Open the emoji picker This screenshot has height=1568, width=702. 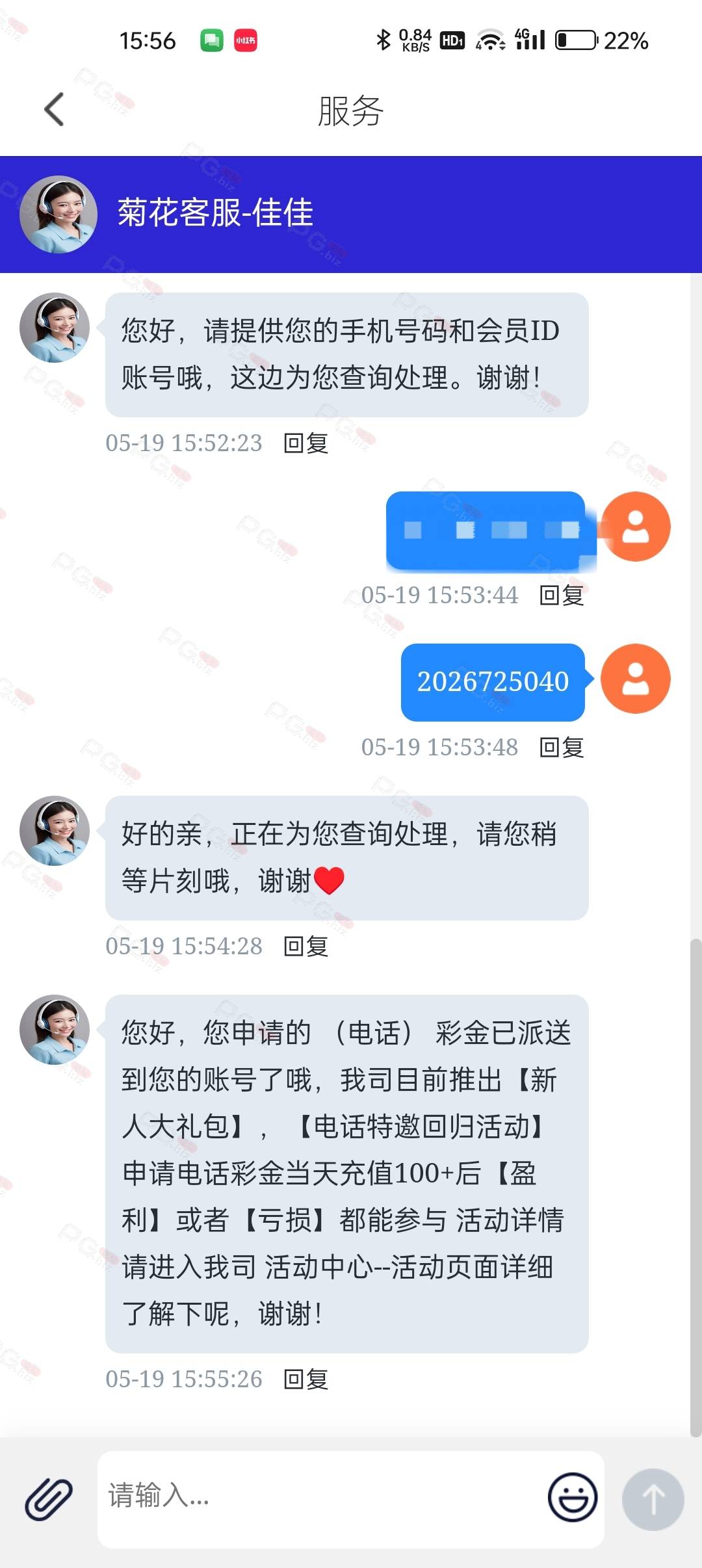coord(572,1497)
